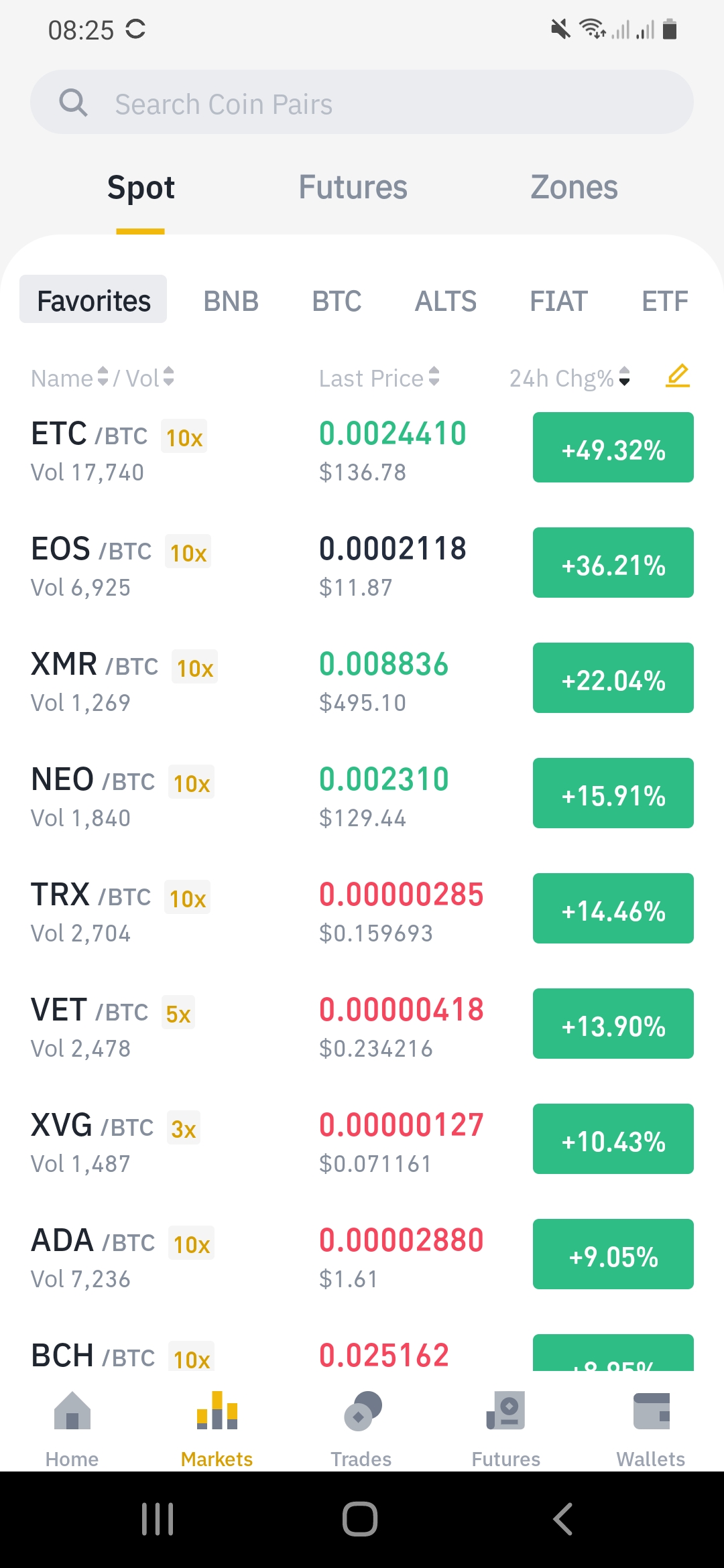
Task: Sort pairs by 24h Chg%
Action: click(569, 378)
